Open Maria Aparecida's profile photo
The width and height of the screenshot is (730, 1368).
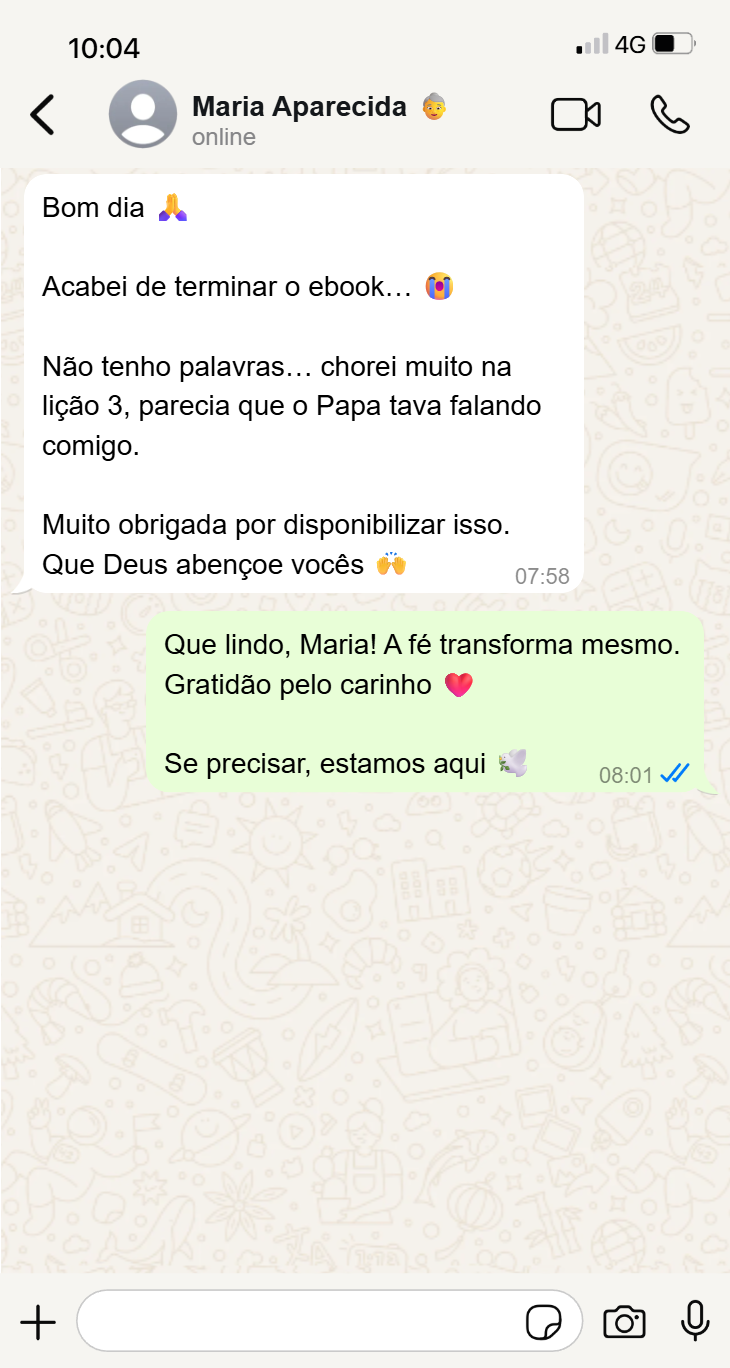(143, 114)
